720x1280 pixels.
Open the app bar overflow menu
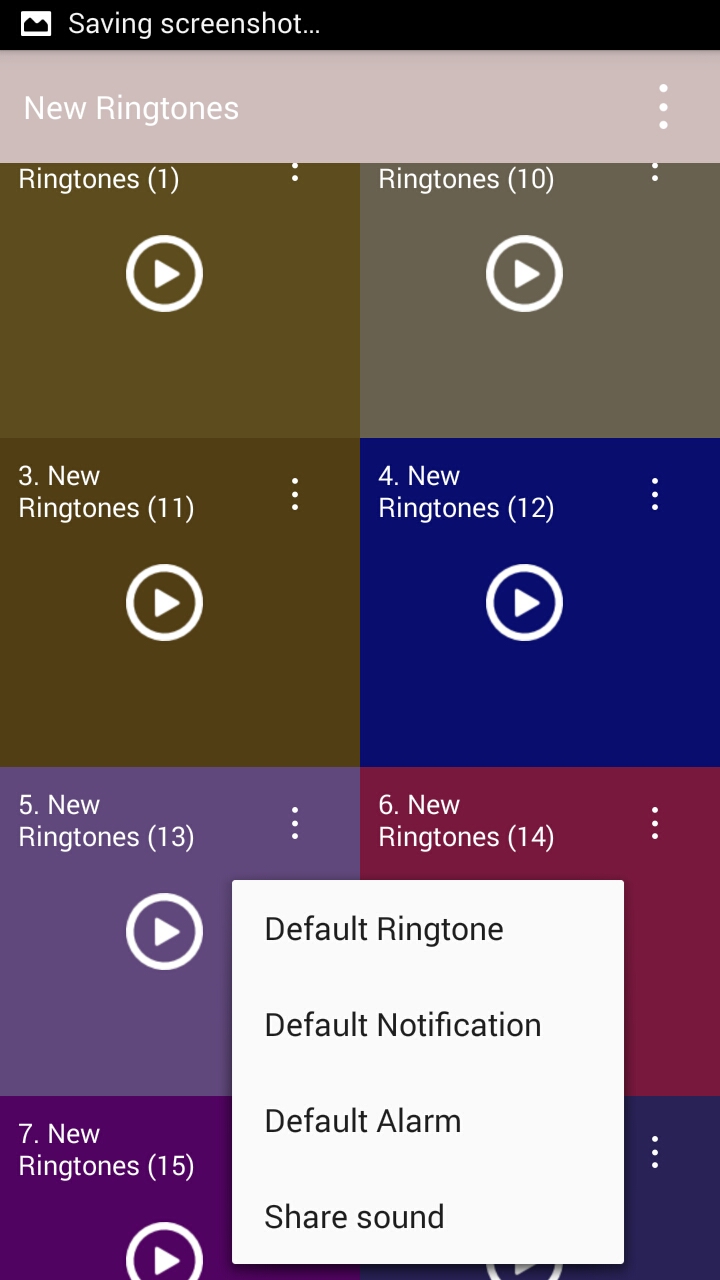click(663, 105)
